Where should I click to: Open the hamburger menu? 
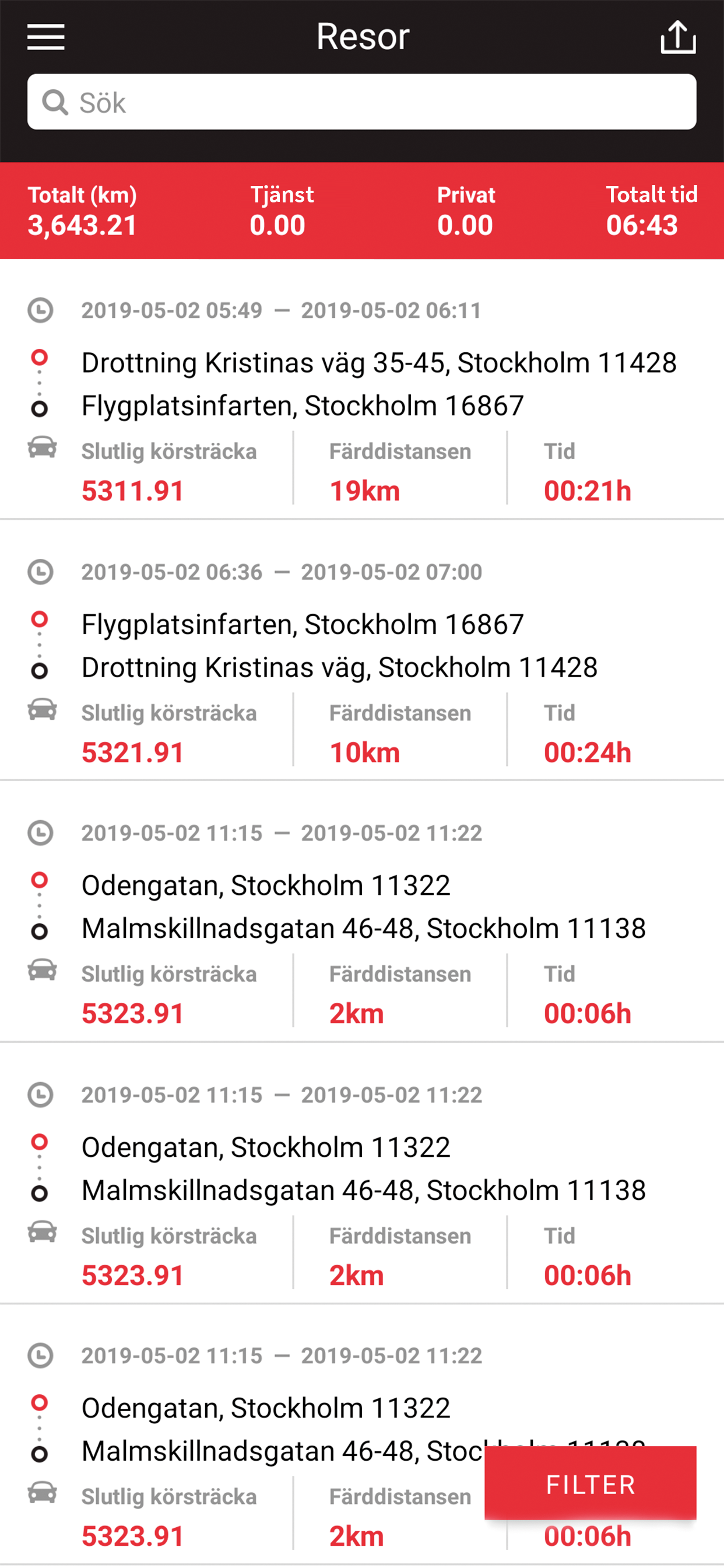point(45,37)
